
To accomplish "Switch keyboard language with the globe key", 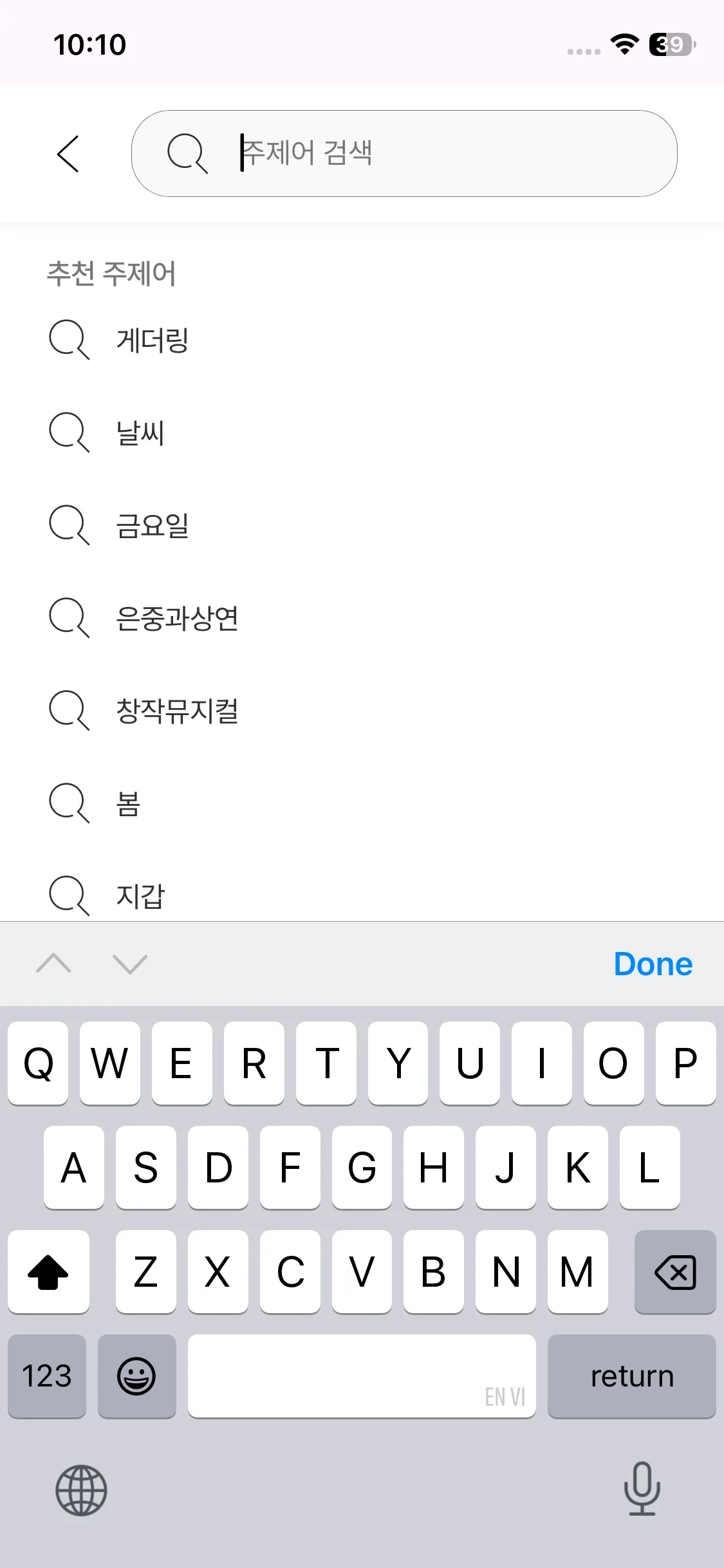I will tap(81, 1489).
